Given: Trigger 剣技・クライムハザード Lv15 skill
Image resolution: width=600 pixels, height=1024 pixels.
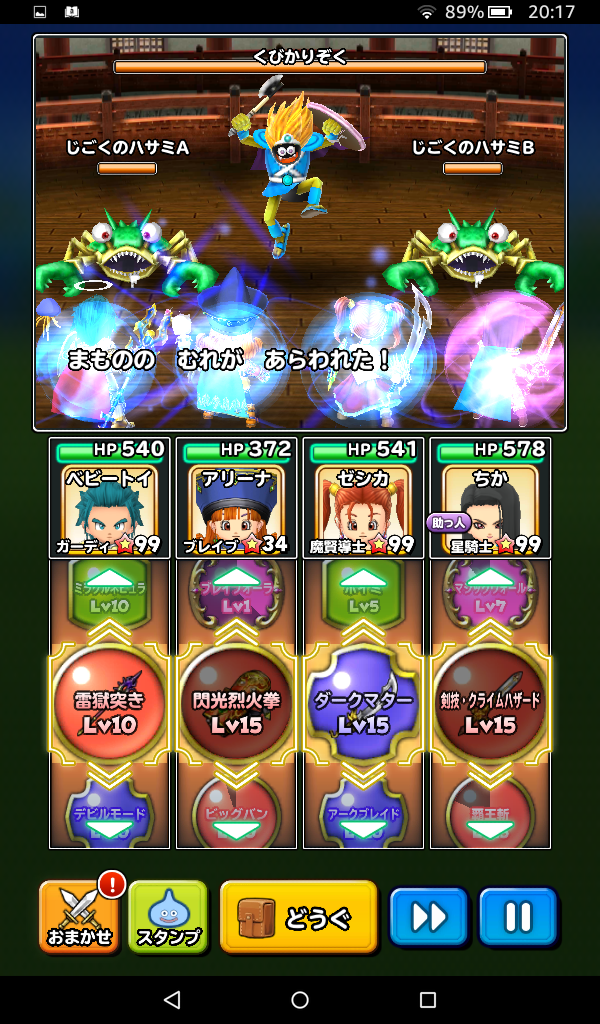Looking at the screenshot, I should pos(490,702).
